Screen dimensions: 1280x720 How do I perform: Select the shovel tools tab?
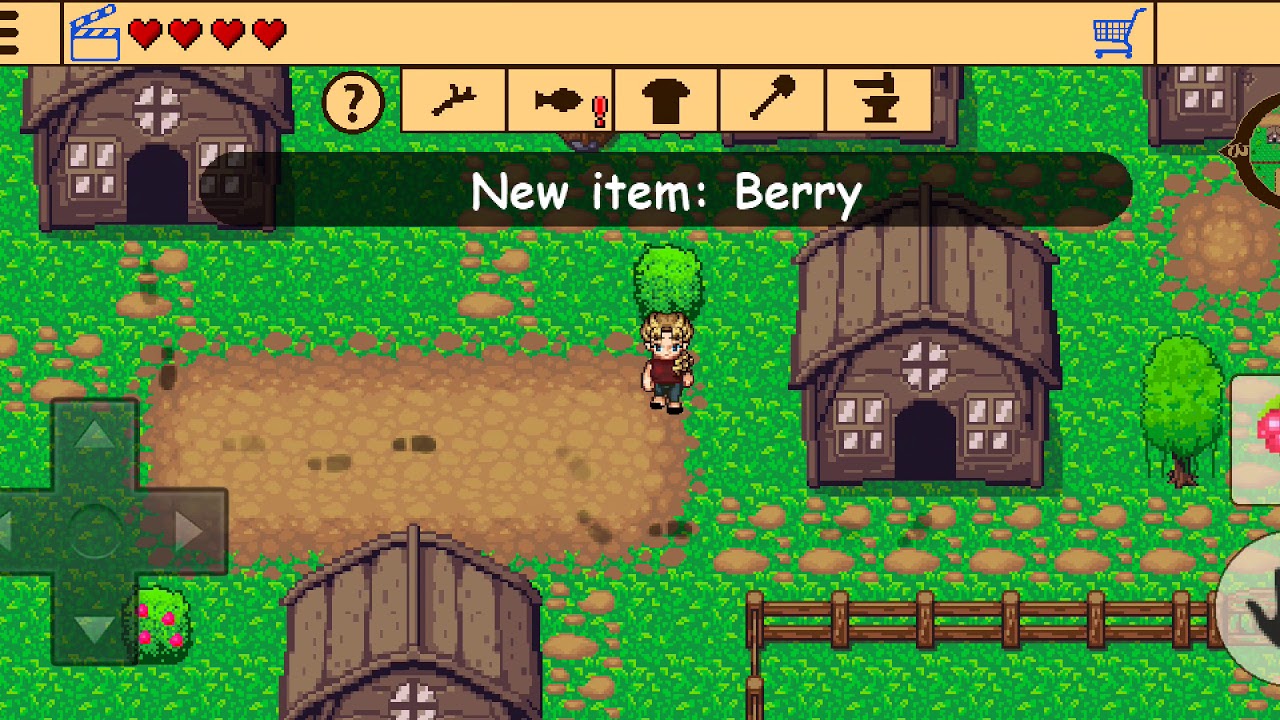coord(772,99)
